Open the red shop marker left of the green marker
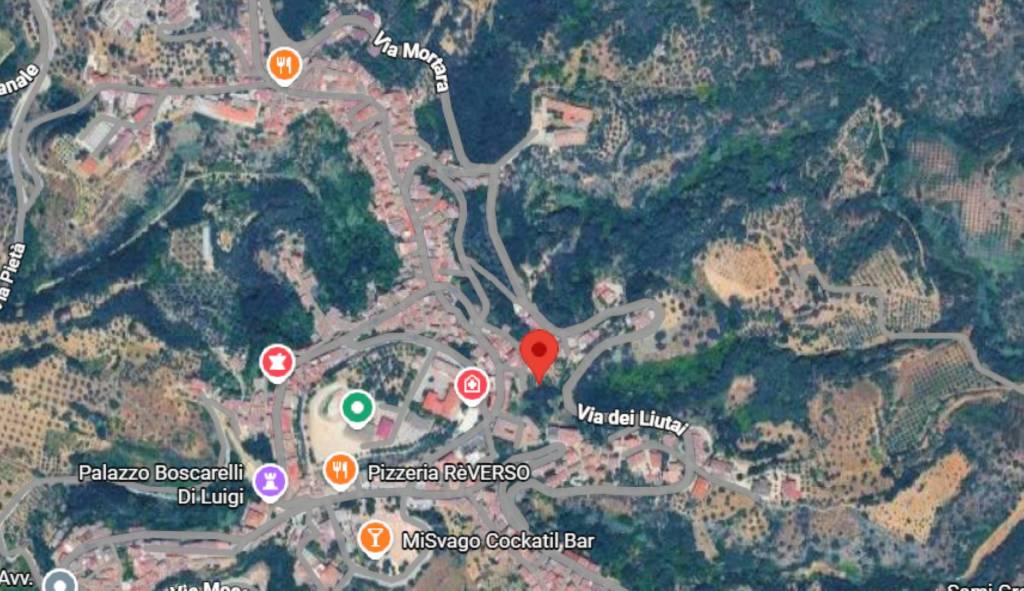This screenshot has height=591, width=1024. click(x=277, y=362)
